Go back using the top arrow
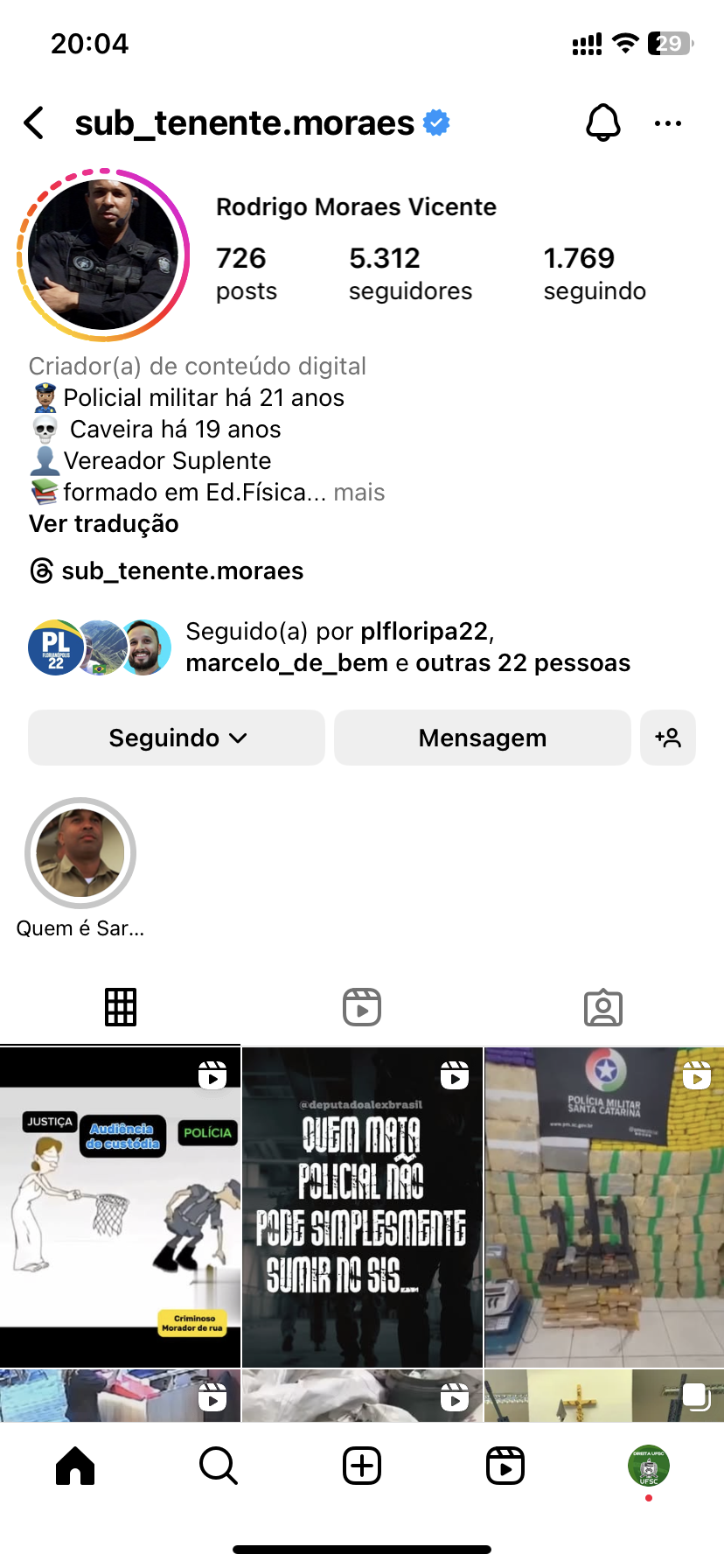The image size is (724, 1568). tap(34, 123)
